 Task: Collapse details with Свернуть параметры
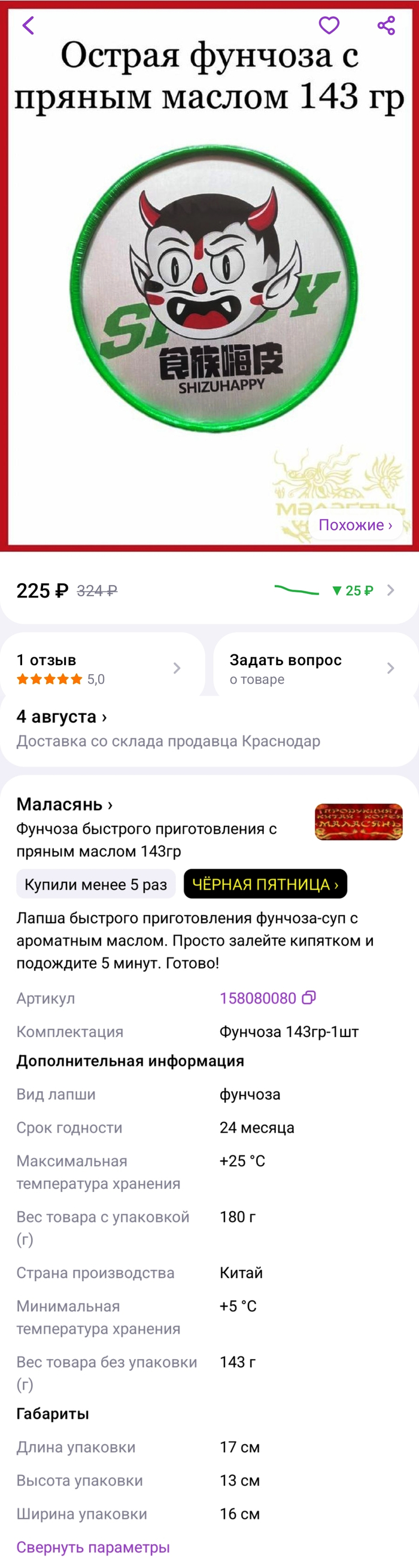tap(93, 1546)
